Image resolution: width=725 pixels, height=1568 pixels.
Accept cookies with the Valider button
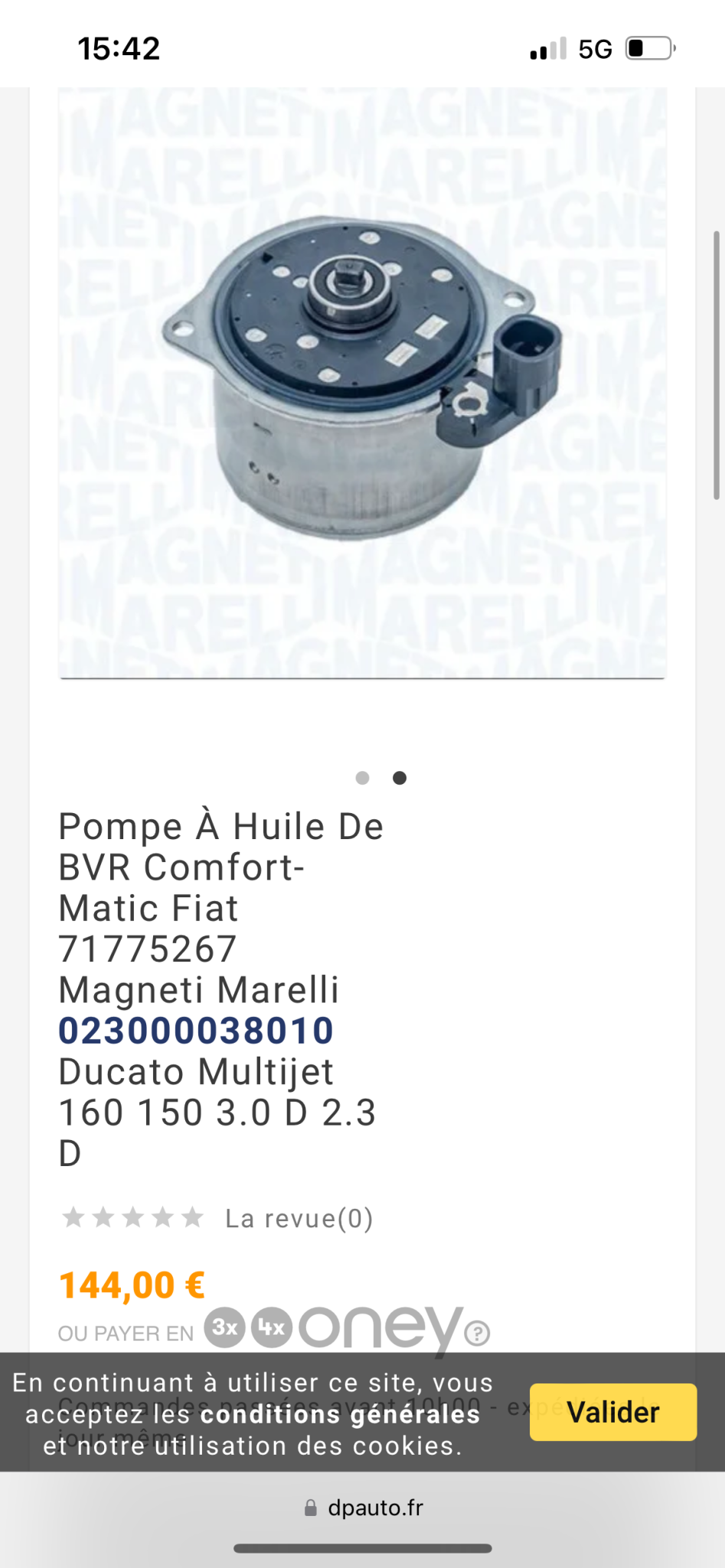612,1412
